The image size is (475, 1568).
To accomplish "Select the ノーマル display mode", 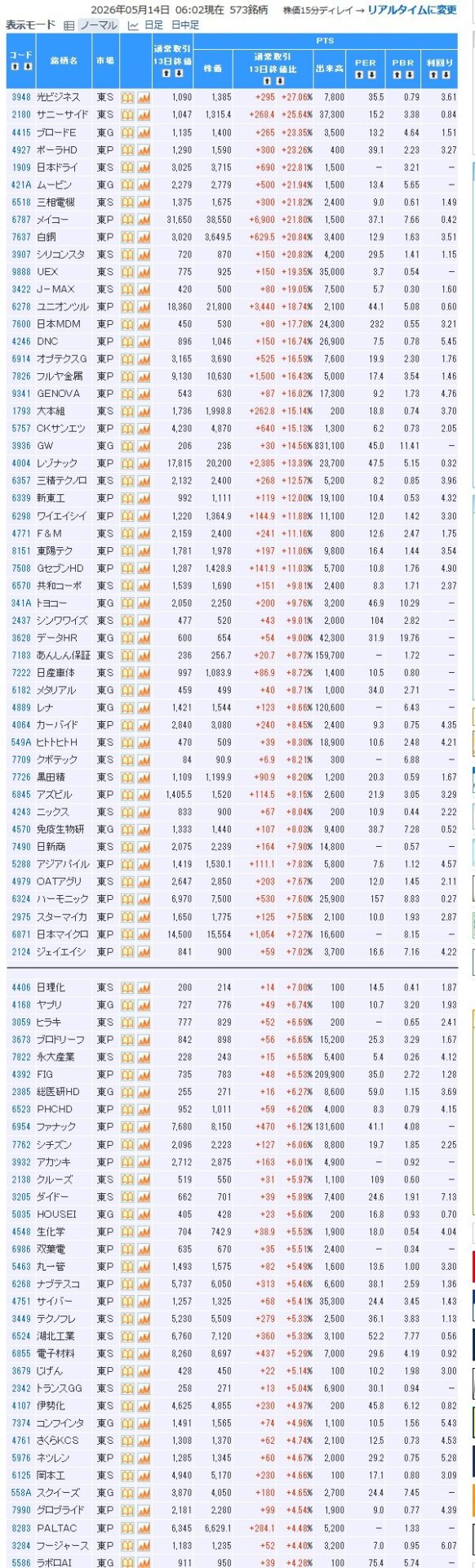I will (x=98, y=25).
